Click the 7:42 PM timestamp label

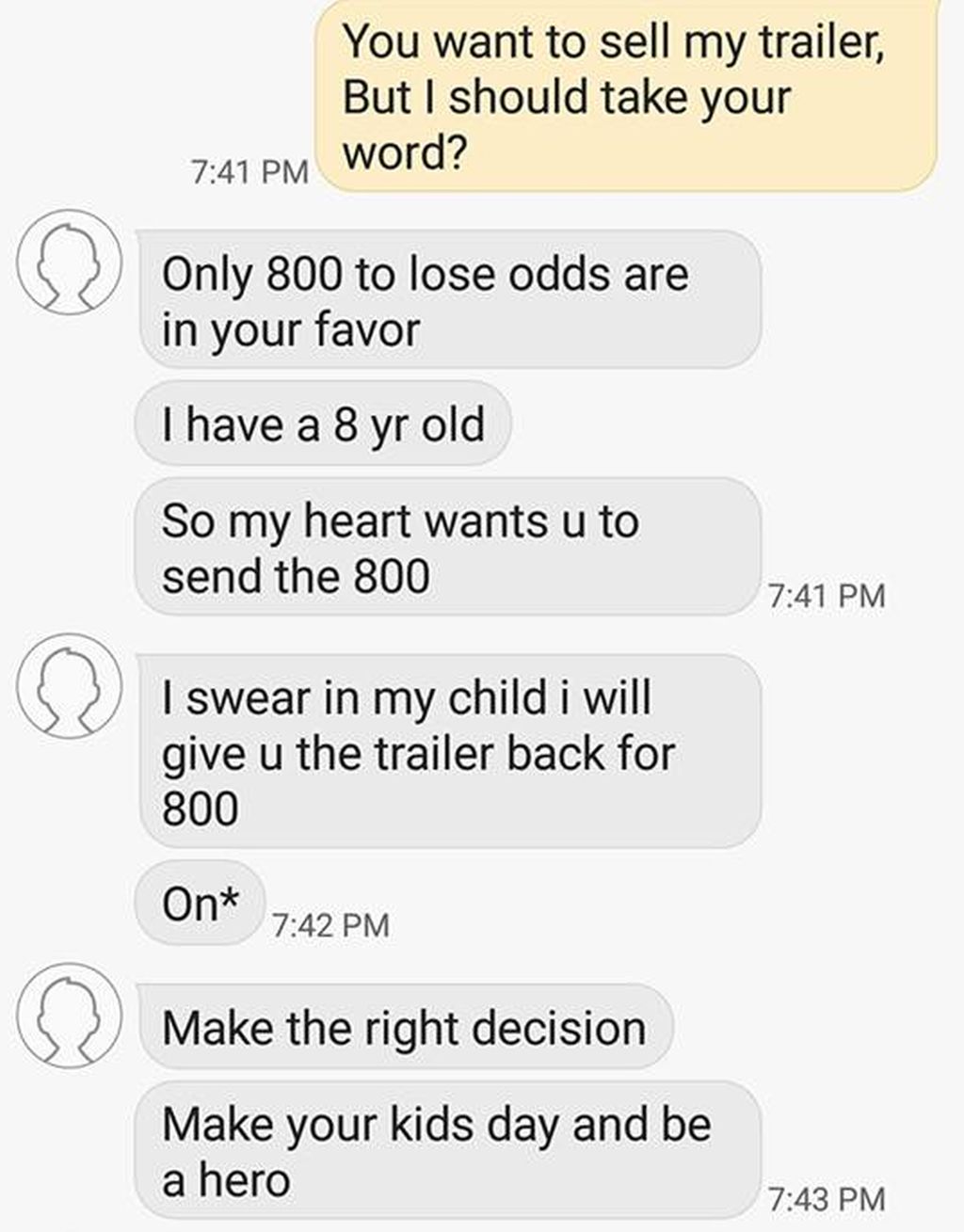(331, 923)
